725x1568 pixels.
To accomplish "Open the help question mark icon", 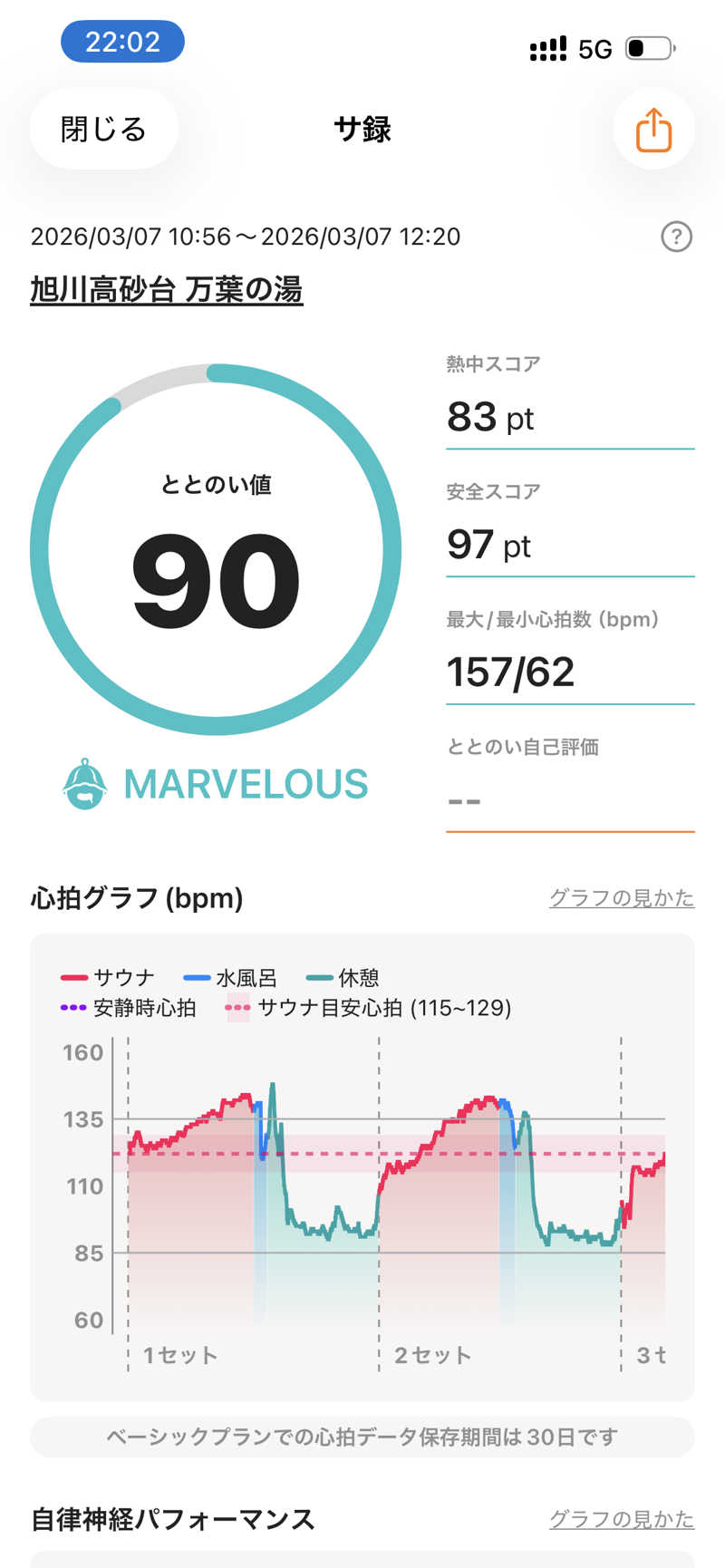I will coord(676,237).
